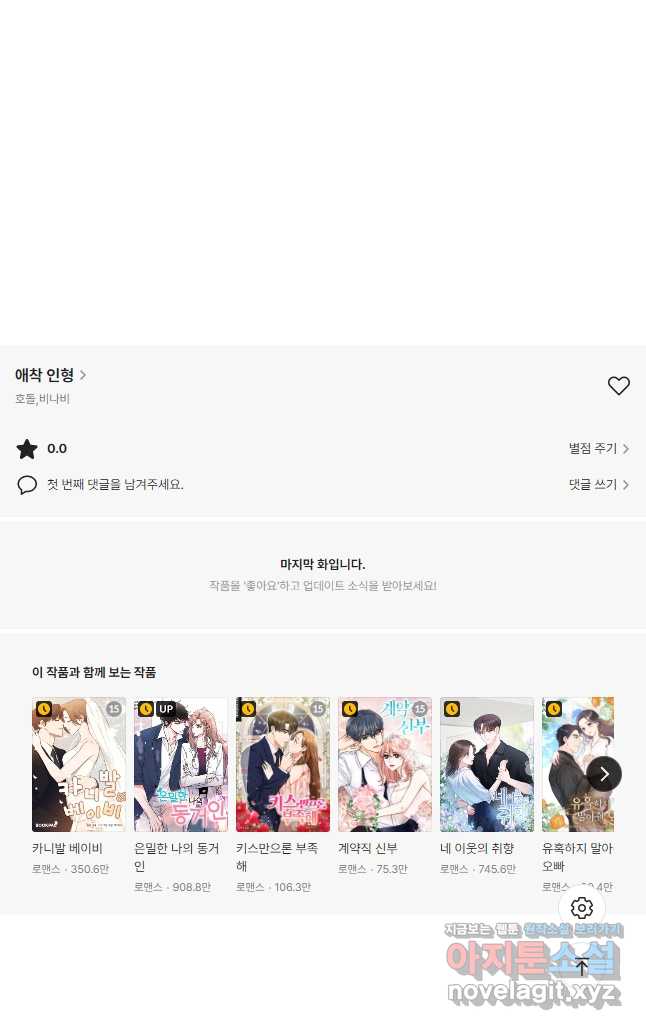Like this series with the heart icon
This screenshot has height=1030, width=646.
618,386
